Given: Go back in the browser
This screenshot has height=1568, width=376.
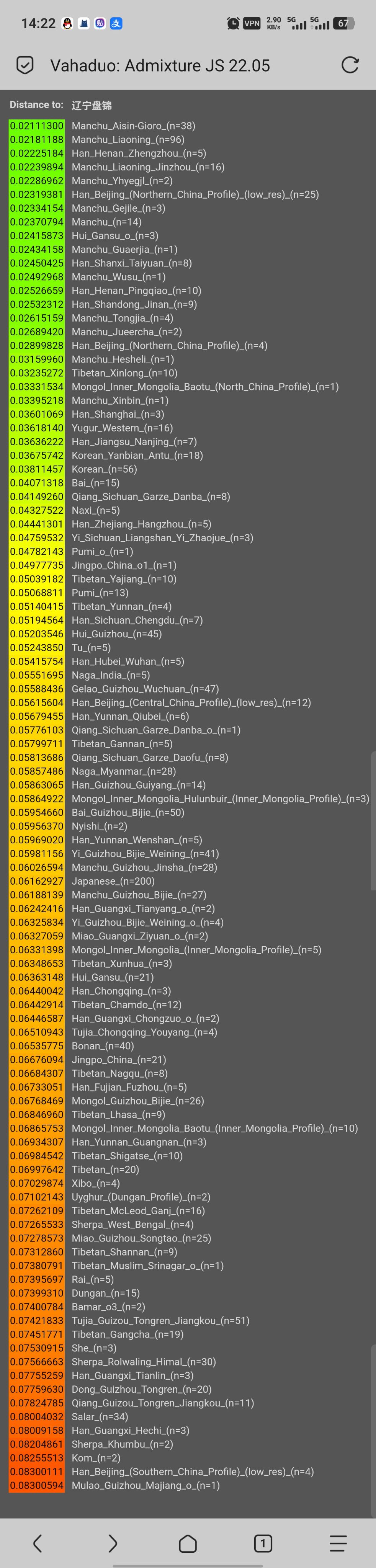Looking at the screenshot, I should coord(37,1542).
